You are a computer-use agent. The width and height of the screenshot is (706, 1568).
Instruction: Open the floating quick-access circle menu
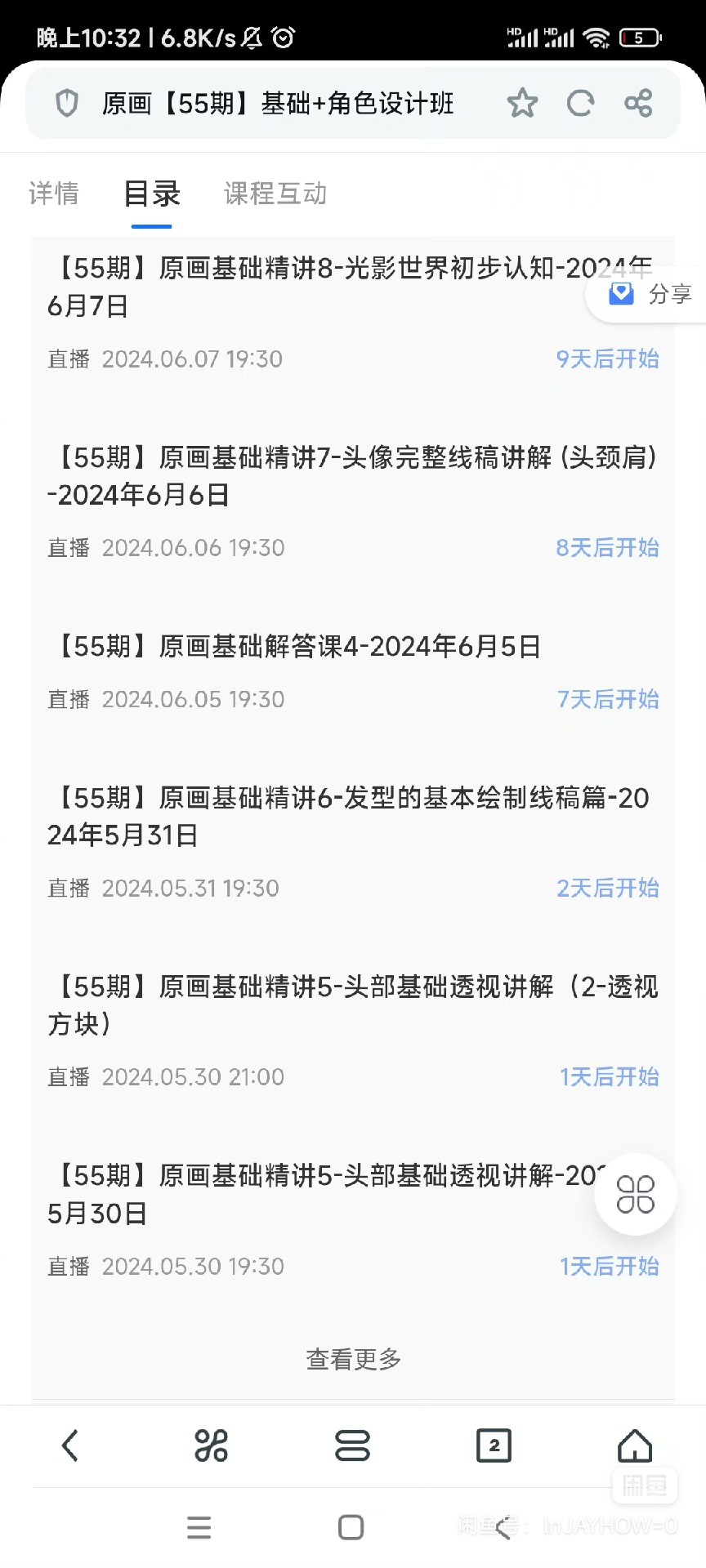[x=636, y=1194]
